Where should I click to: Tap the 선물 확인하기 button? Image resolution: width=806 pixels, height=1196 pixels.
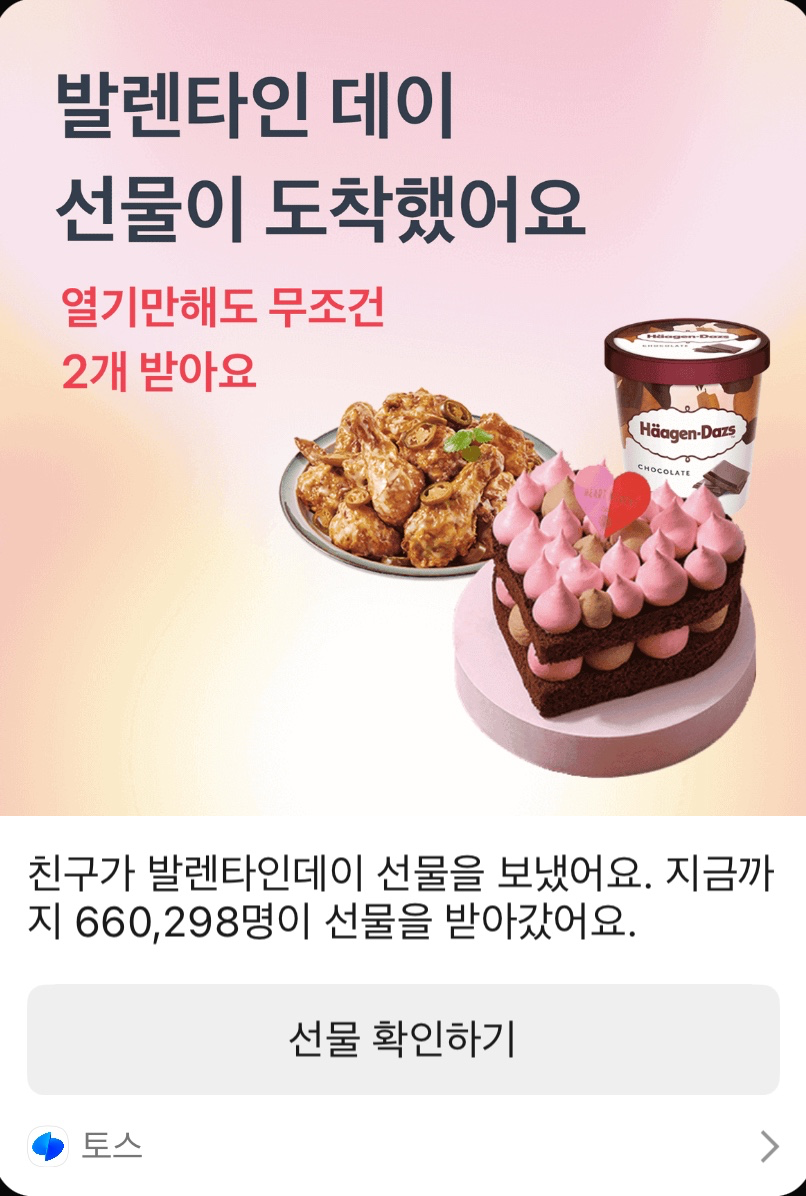click(x=402, y=1039)
